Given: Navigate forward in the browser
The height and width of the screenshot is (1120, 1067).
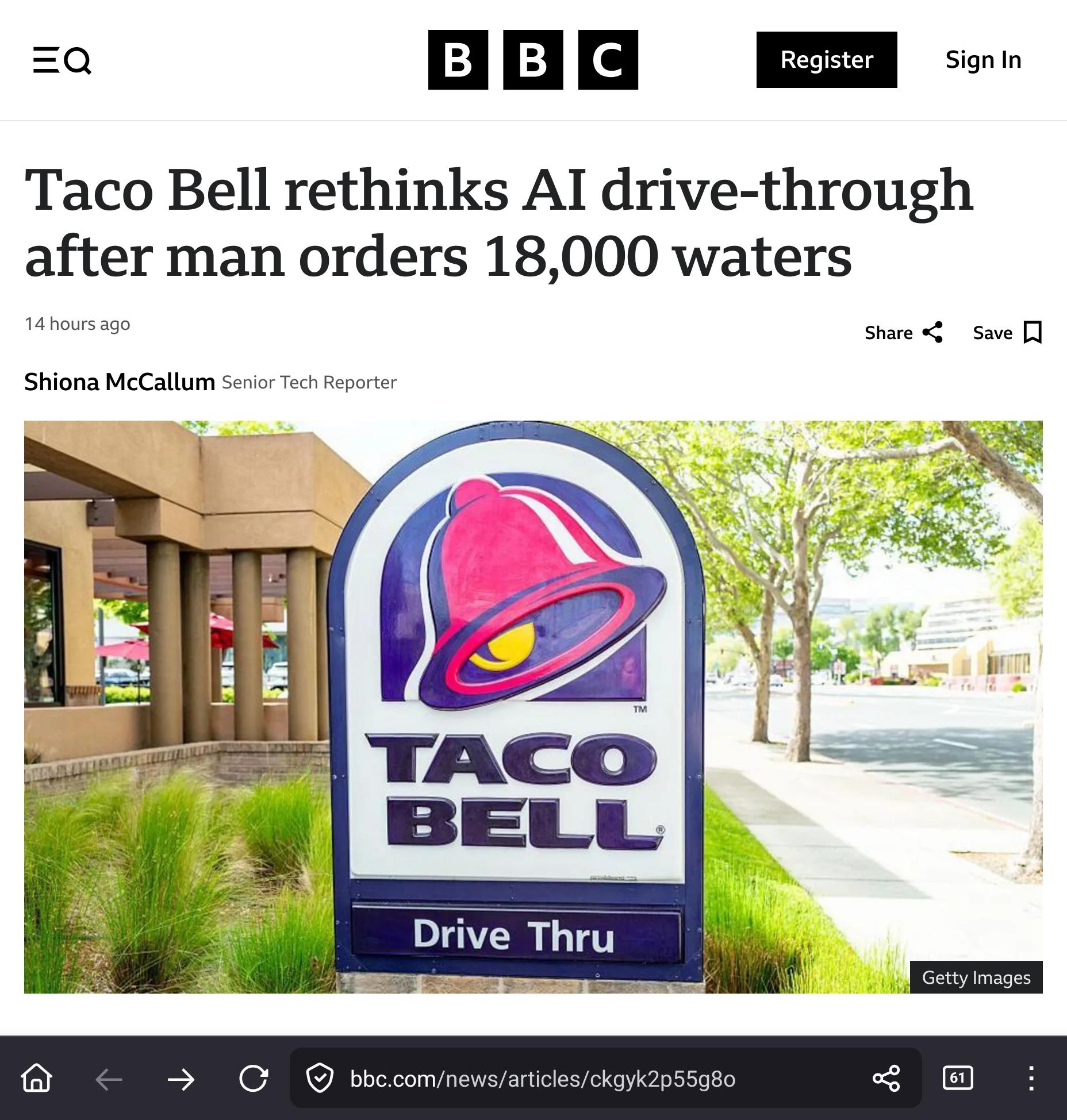Looking at the screenshot, I should [181, 1079].
